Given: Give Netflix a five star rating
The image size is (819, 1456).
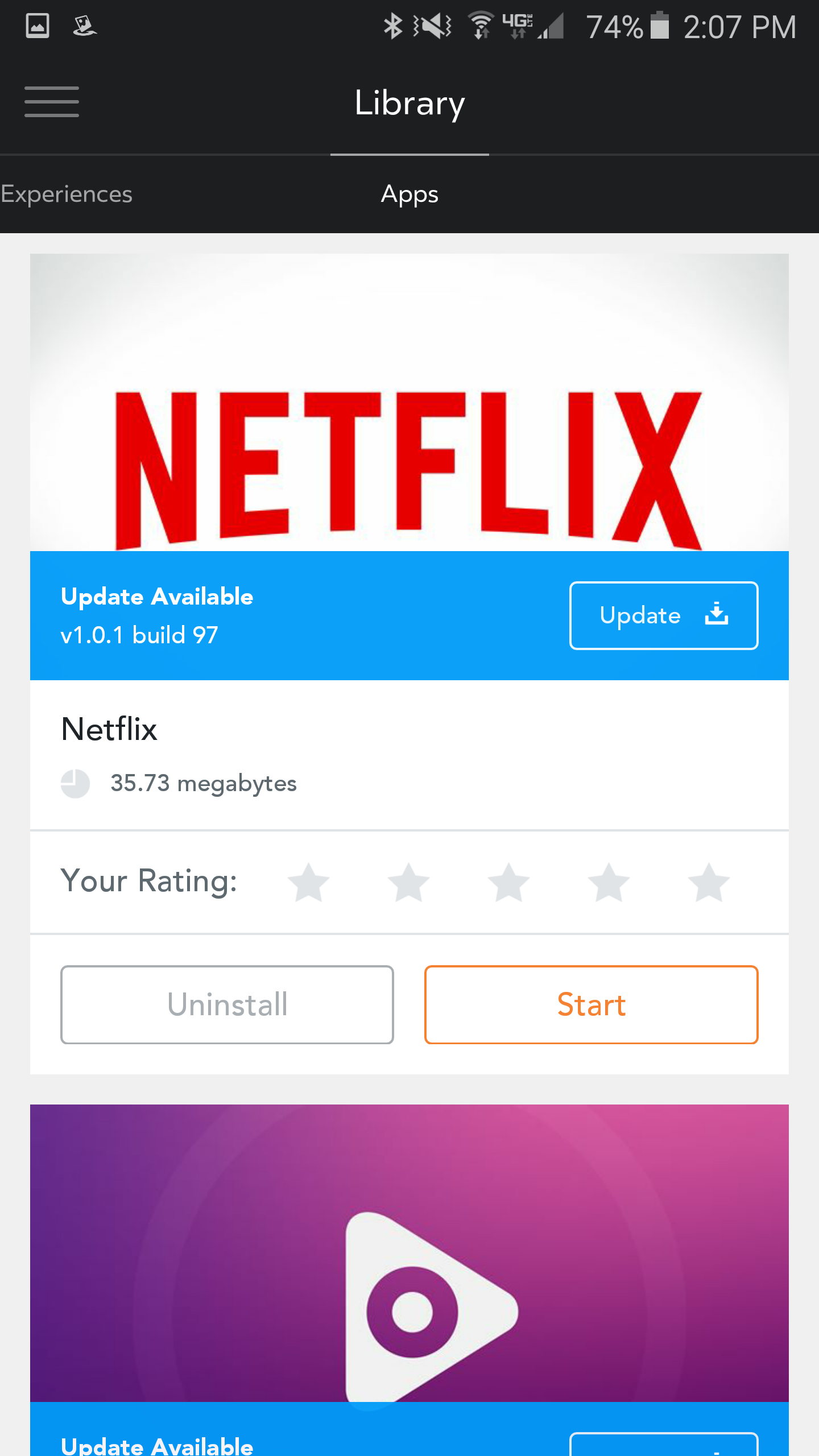Looking at the screenshot, I should coord(709,883).
